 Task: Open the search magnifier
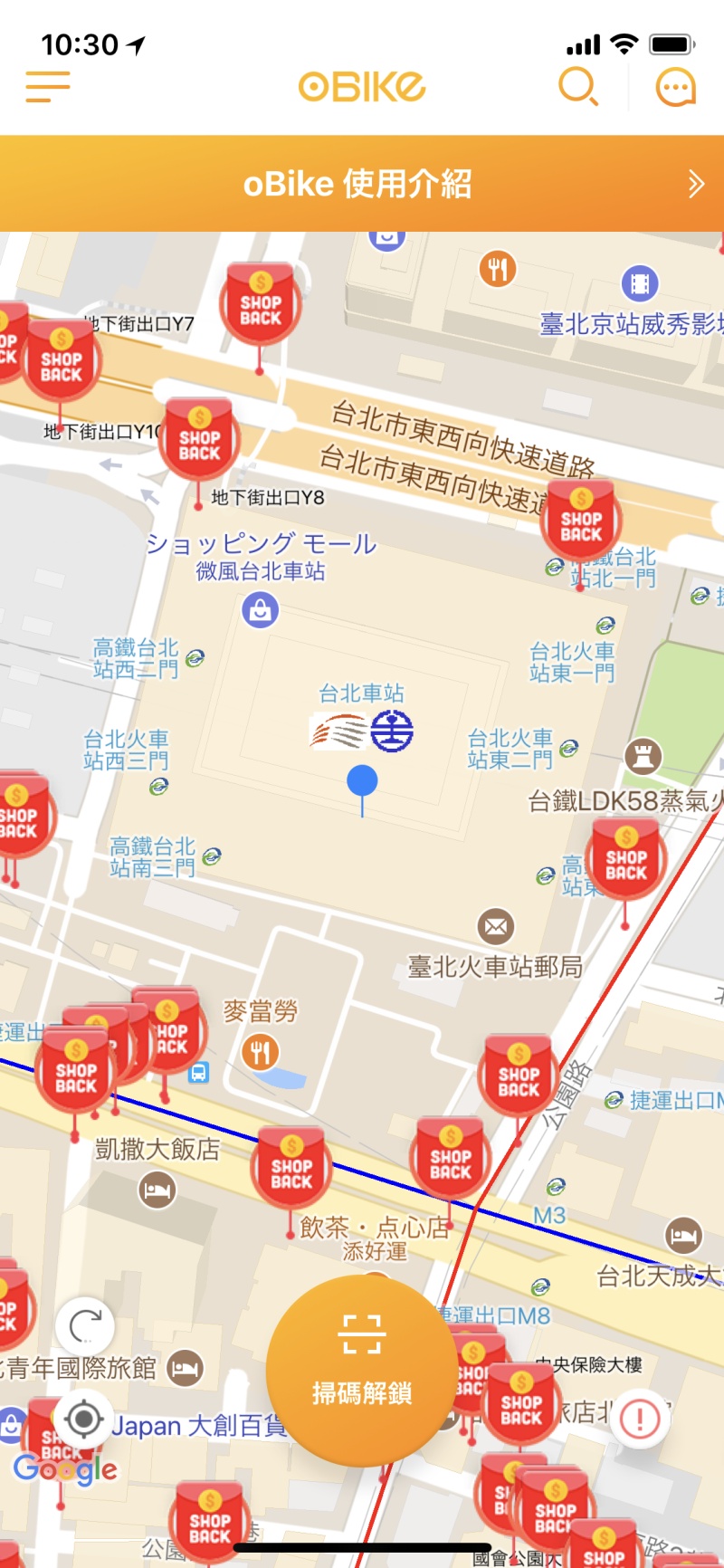pyautogui.click(x=578, y=87)
